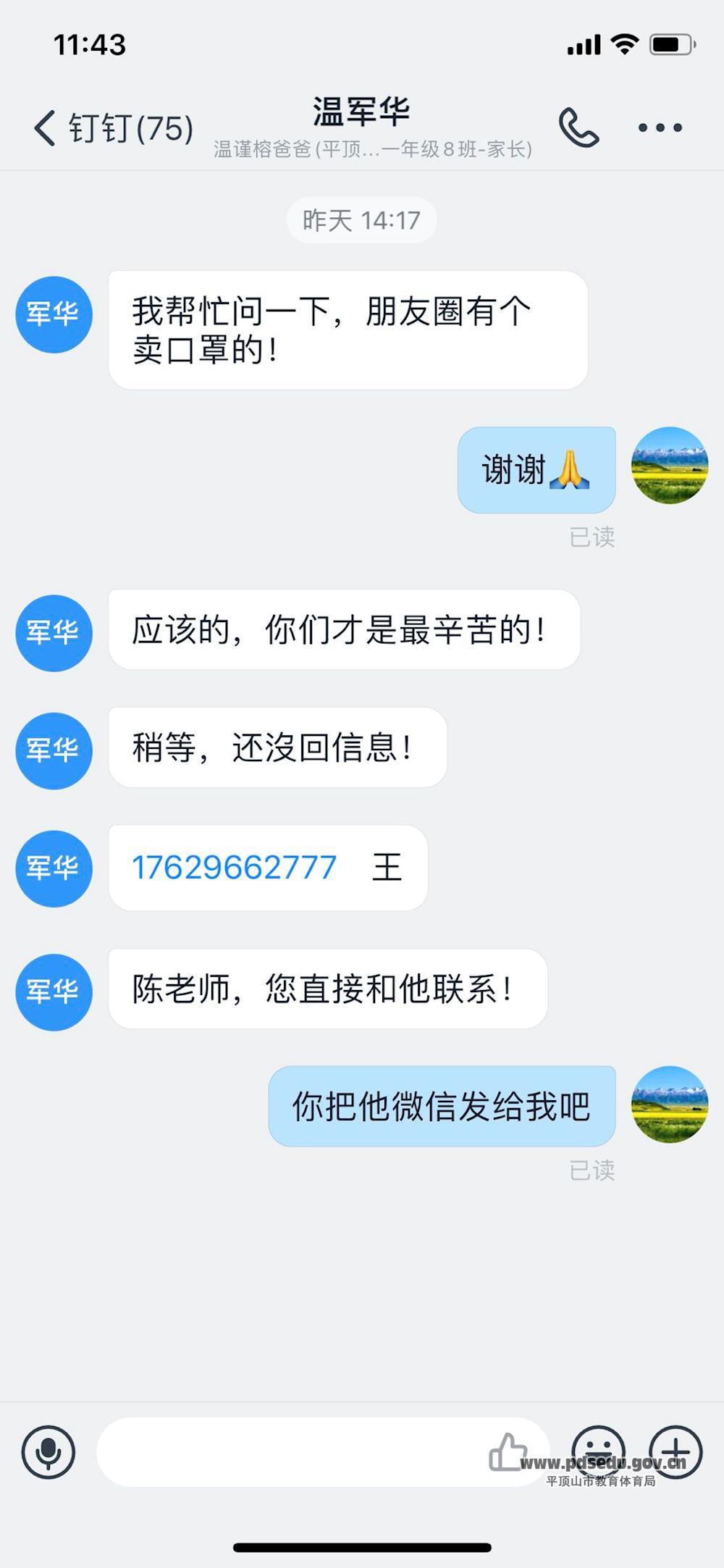Start a phone call with 温军华
Image resolution: width=724 pixels, height=1568 pixels.
point(578,128)
